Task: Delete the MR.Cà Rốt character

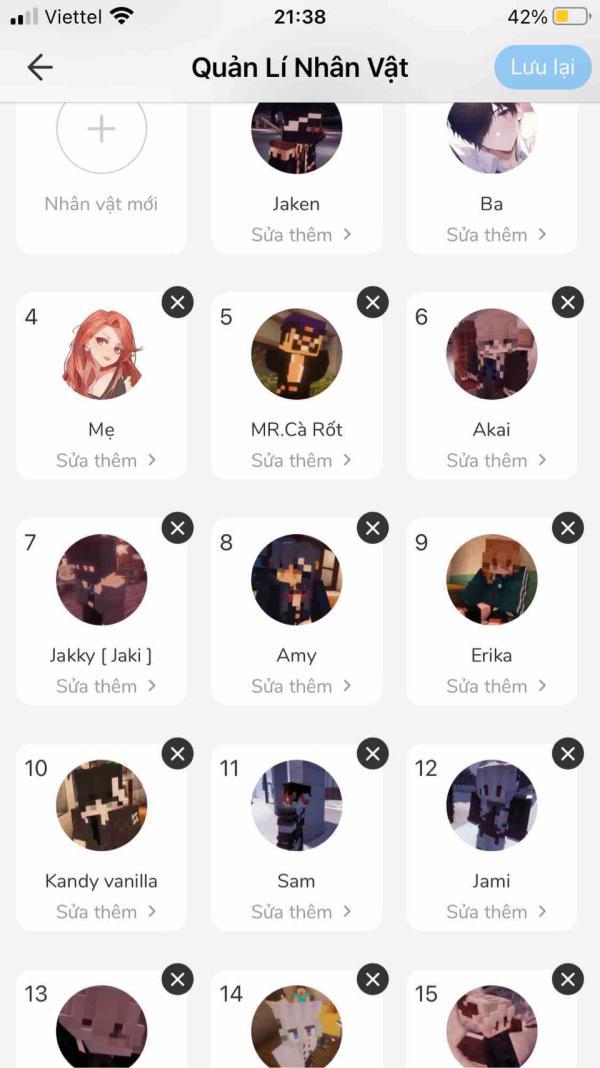Action: [x=373, y=301]
